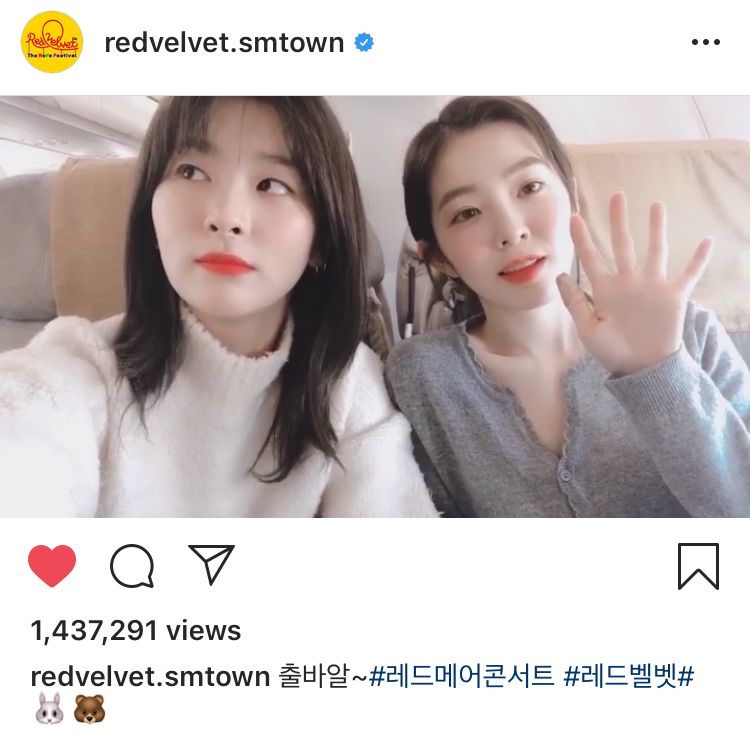The height and width of the screenshot is (736, 750).
Task: Open the comments via the speech bubble icon
Action: tap(132, 566)
